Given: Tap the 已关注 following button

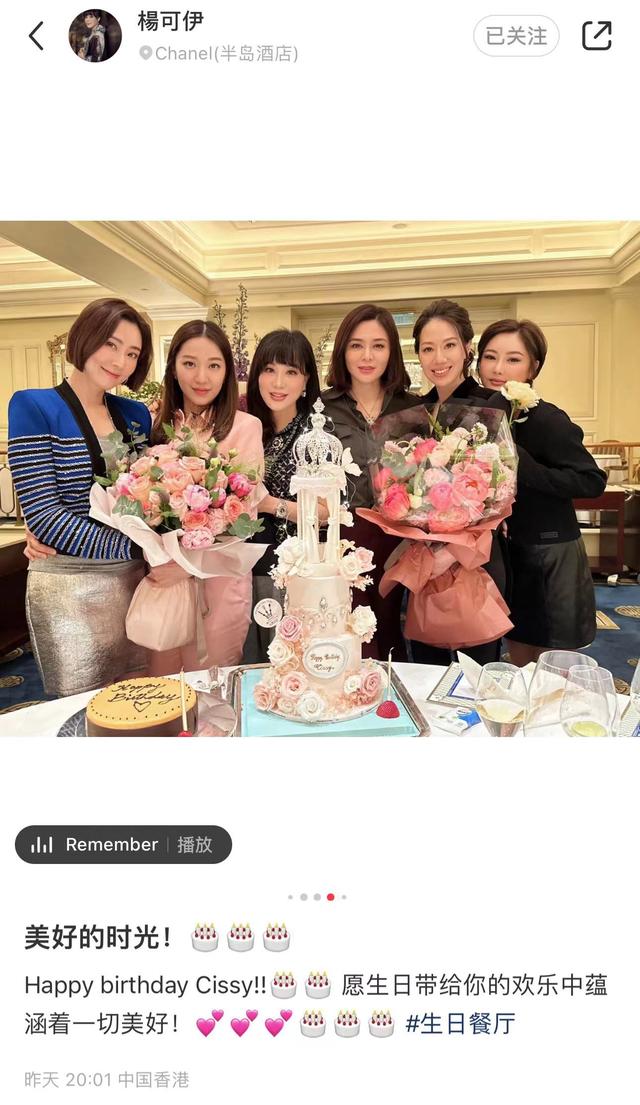Looking at the screenshot, I should [516, 36].
